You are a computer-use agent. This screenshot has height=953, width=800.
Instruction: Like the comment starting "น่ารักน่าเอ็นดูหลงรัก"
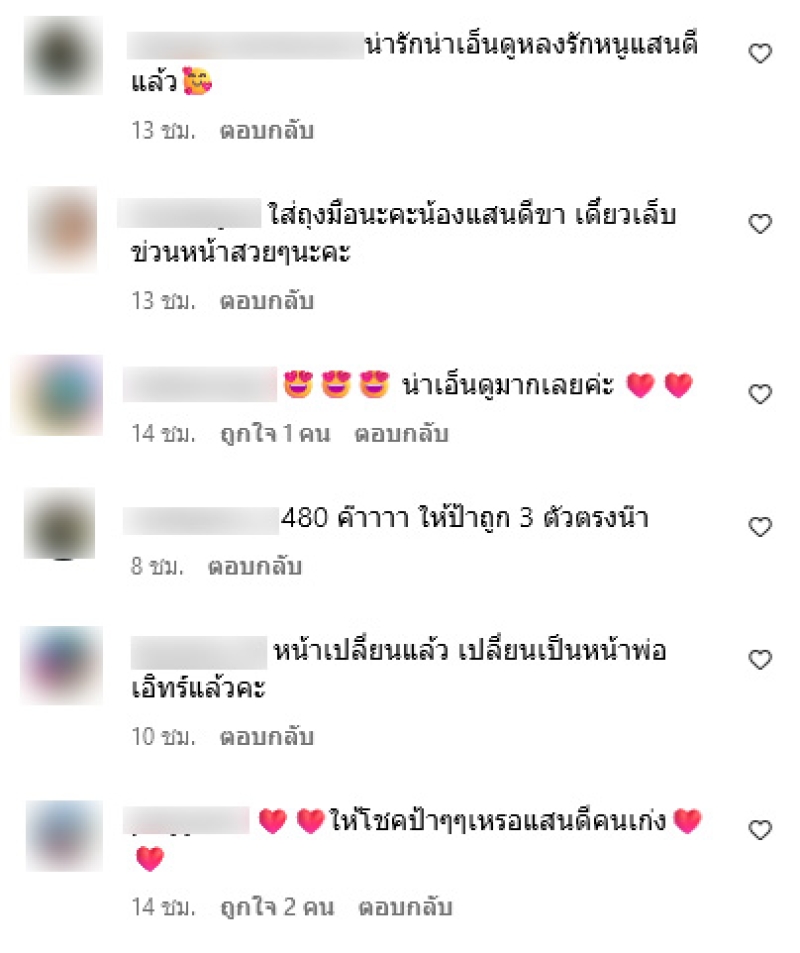tap(761, 54)
